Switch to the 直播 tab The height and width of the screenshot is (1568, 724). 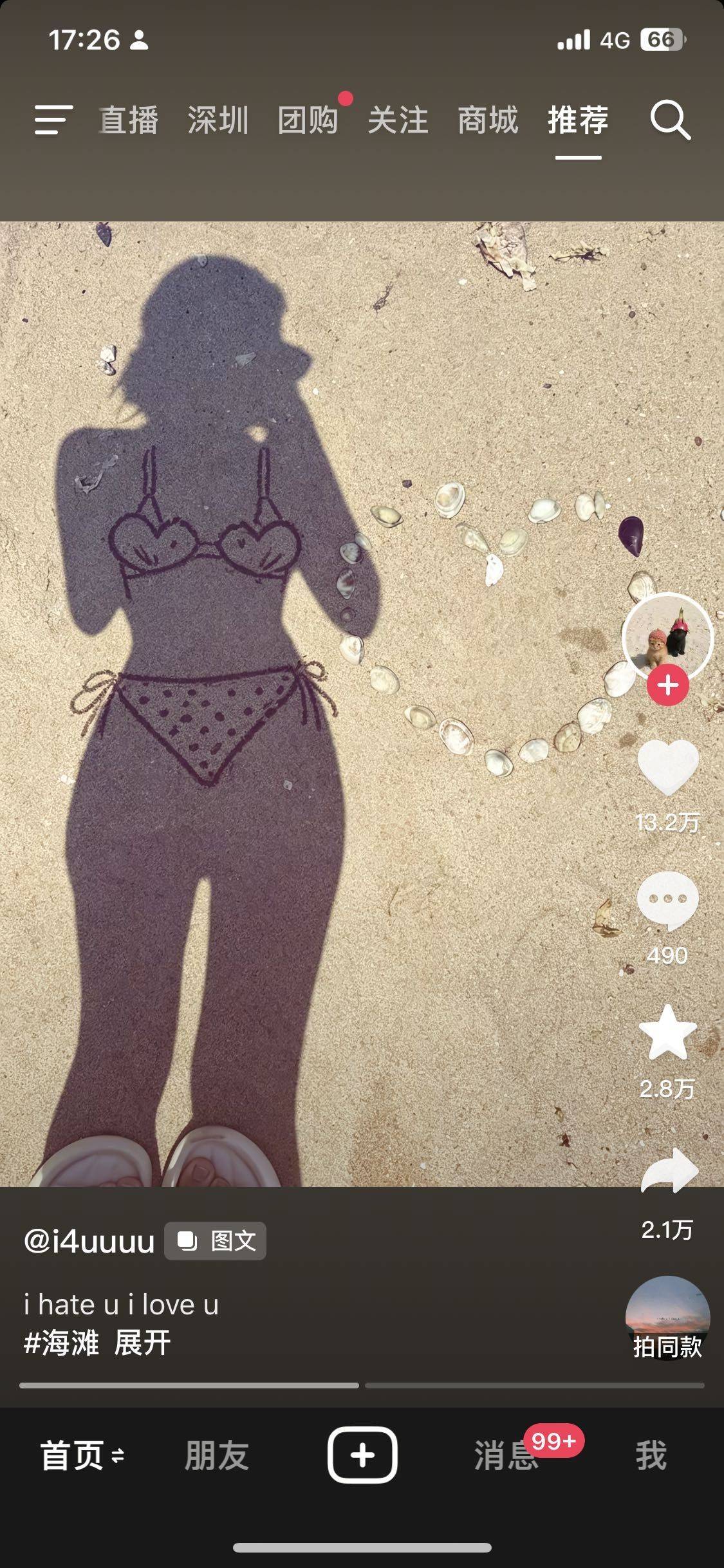pos(129,120)
